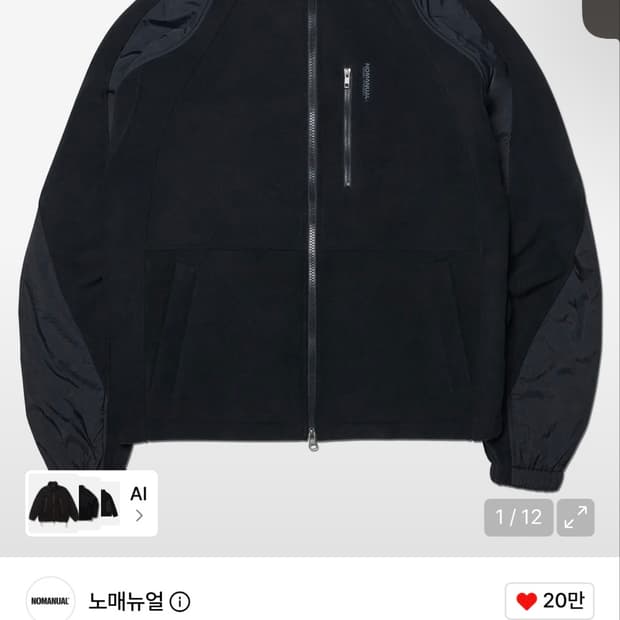Show brand info via the info icon
Screen dimensions: 620x620
pyautogui.click(x=180, y=602)
